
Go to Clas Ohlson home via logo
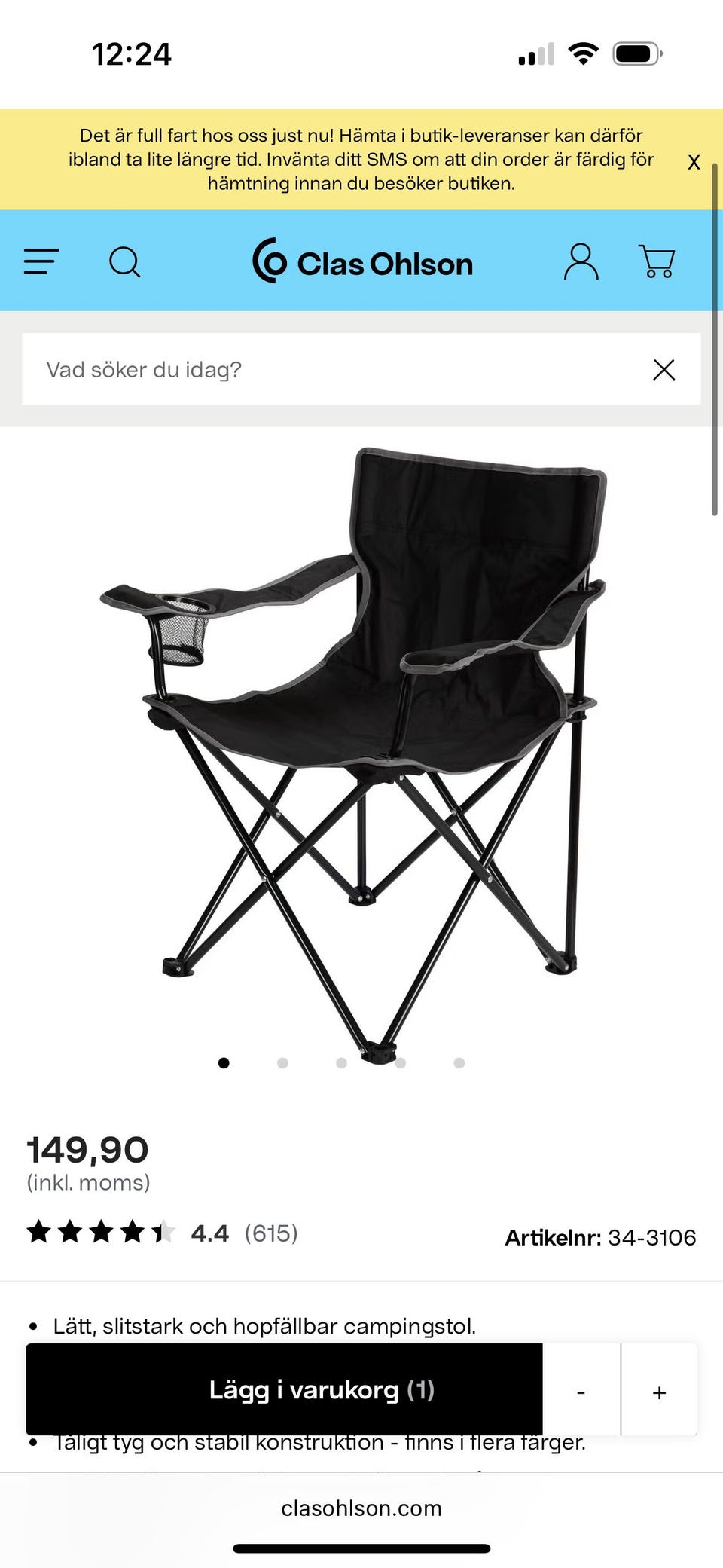tap(362, 261)
